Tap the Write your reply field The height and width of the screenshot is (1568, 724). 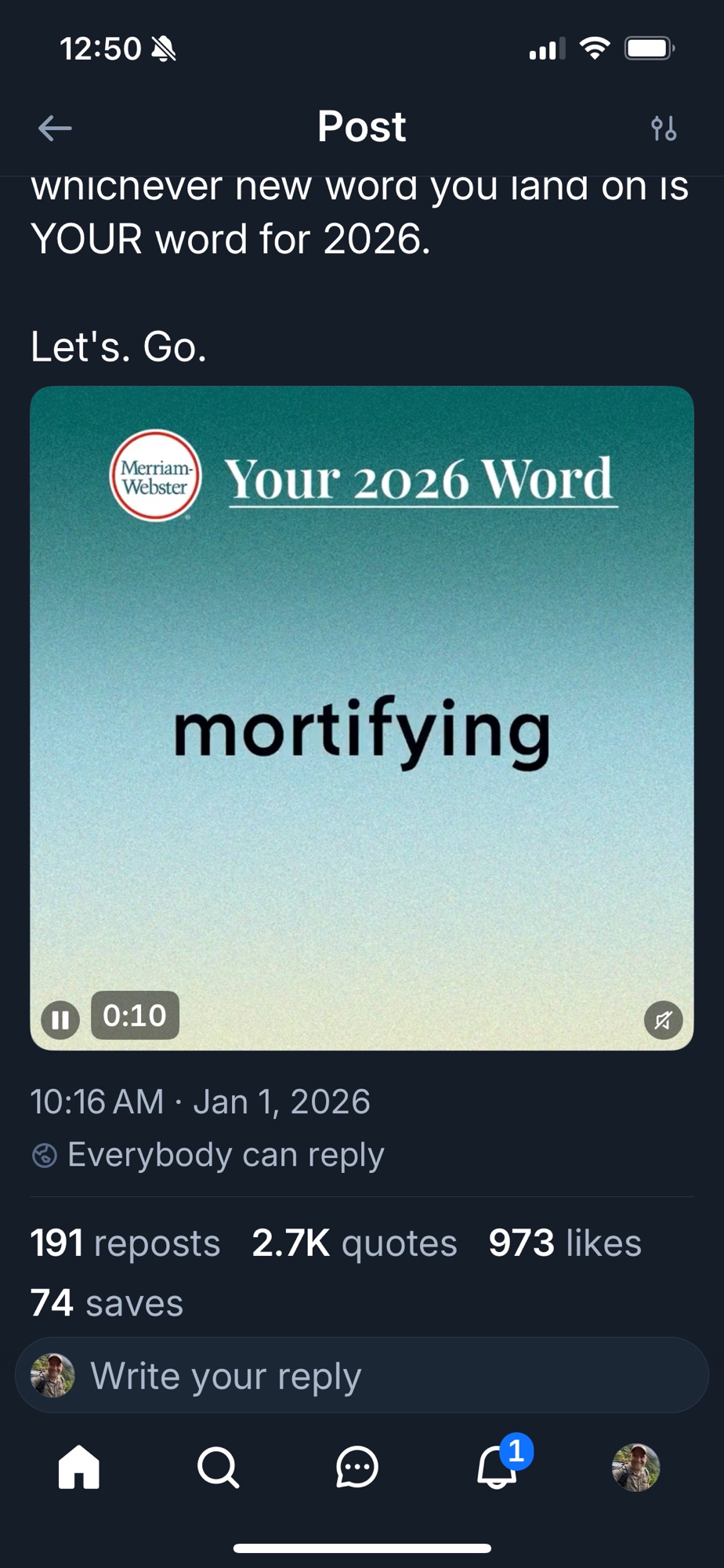(x=362, y=1376)
